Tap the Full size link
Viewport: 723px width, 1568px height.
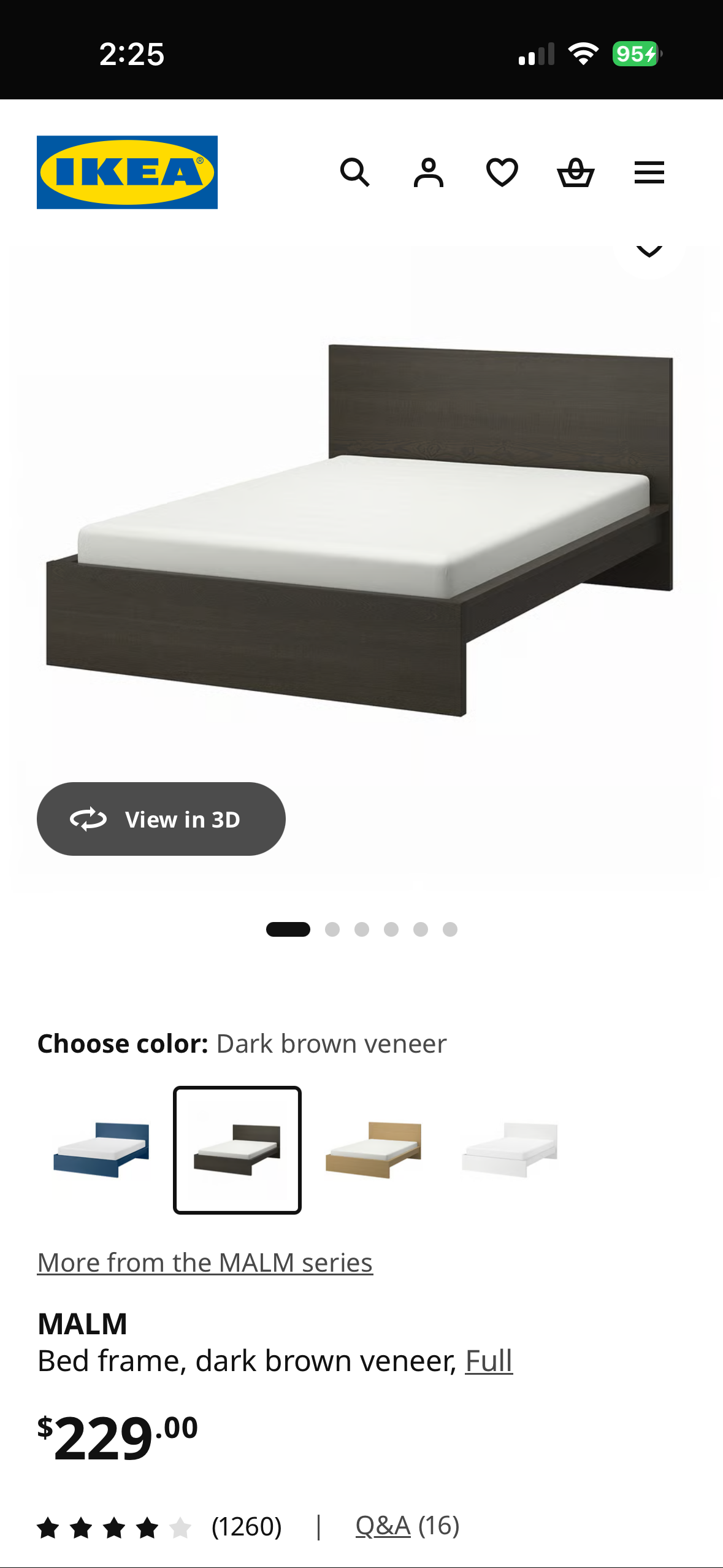coord(489,1361)
